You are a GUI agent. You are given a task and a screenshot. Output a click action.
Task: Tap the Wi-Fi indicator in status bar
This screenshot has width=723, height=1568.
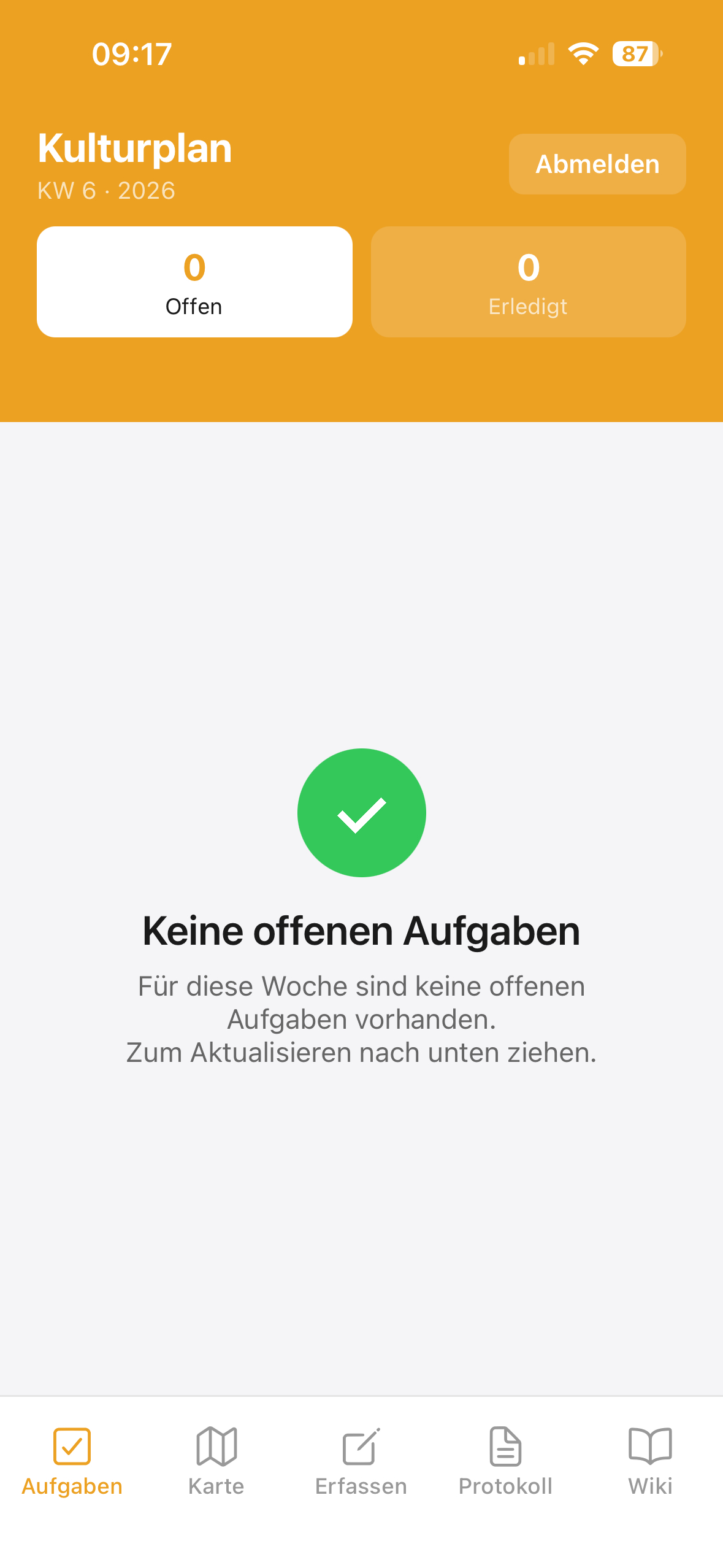pos(581,54)
